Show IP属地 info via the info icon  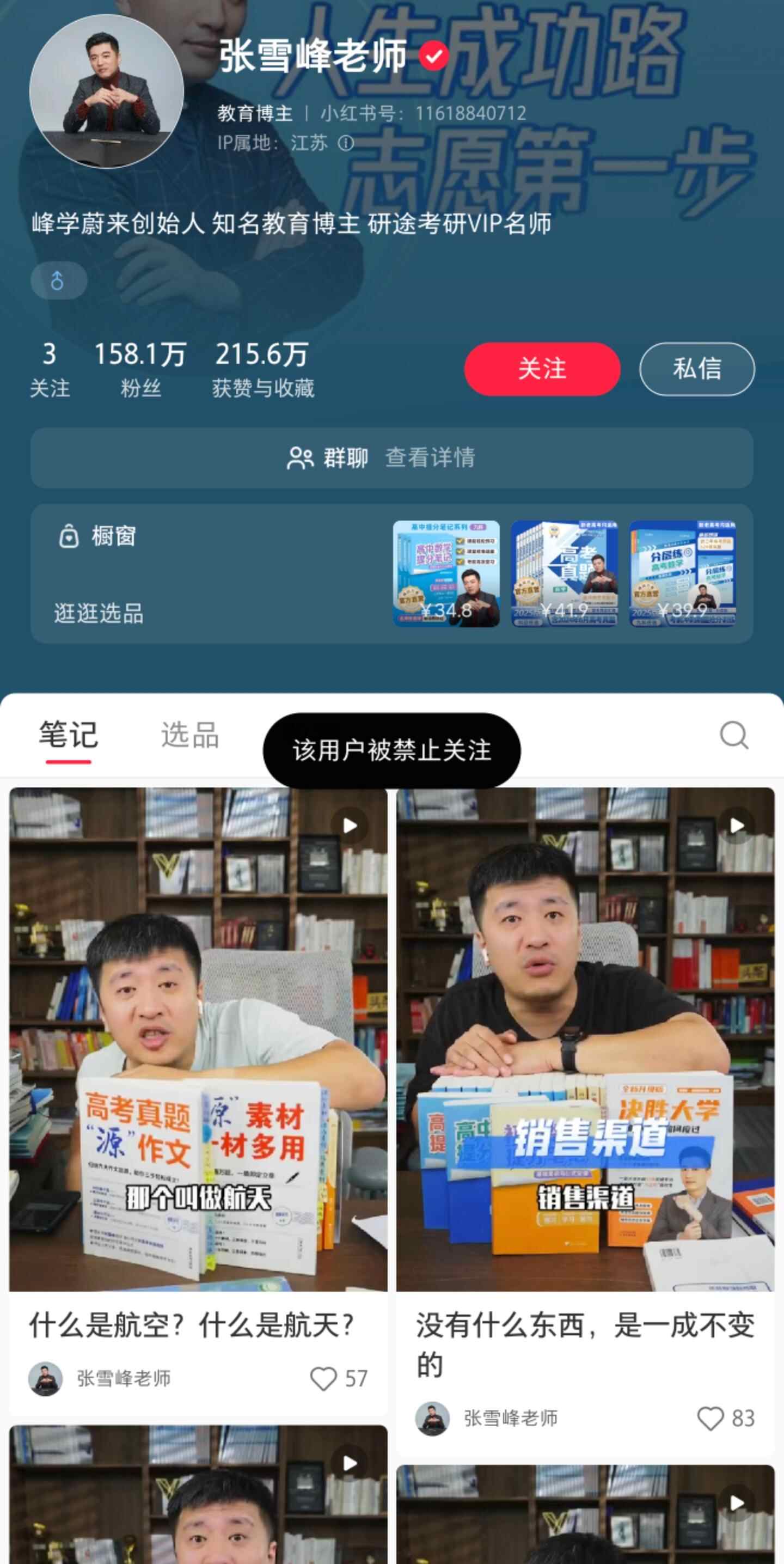[x=346, y=143]
